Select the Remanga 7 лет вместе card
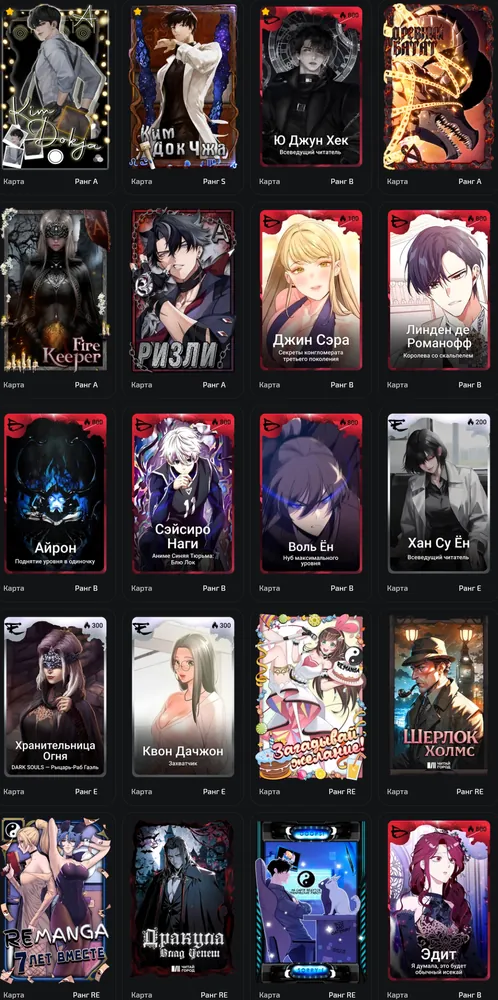This screenshot has width=498, height=1000. pos(54,901)
